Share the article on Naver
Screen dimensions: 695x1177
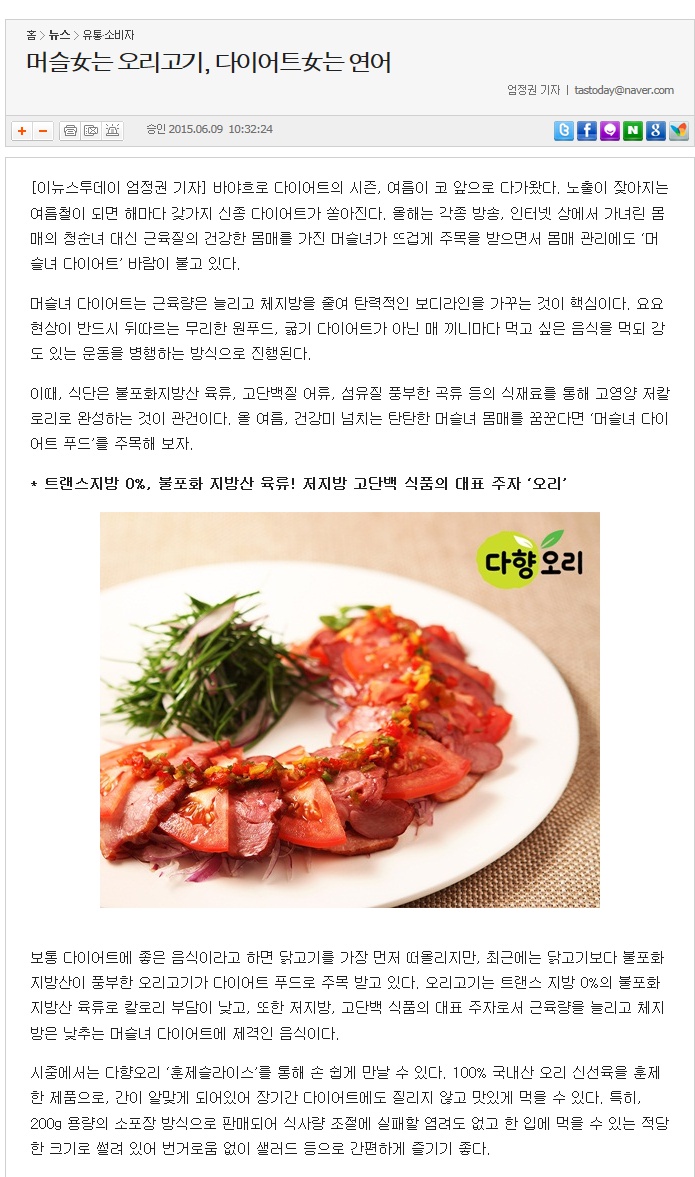pos(633,130)
